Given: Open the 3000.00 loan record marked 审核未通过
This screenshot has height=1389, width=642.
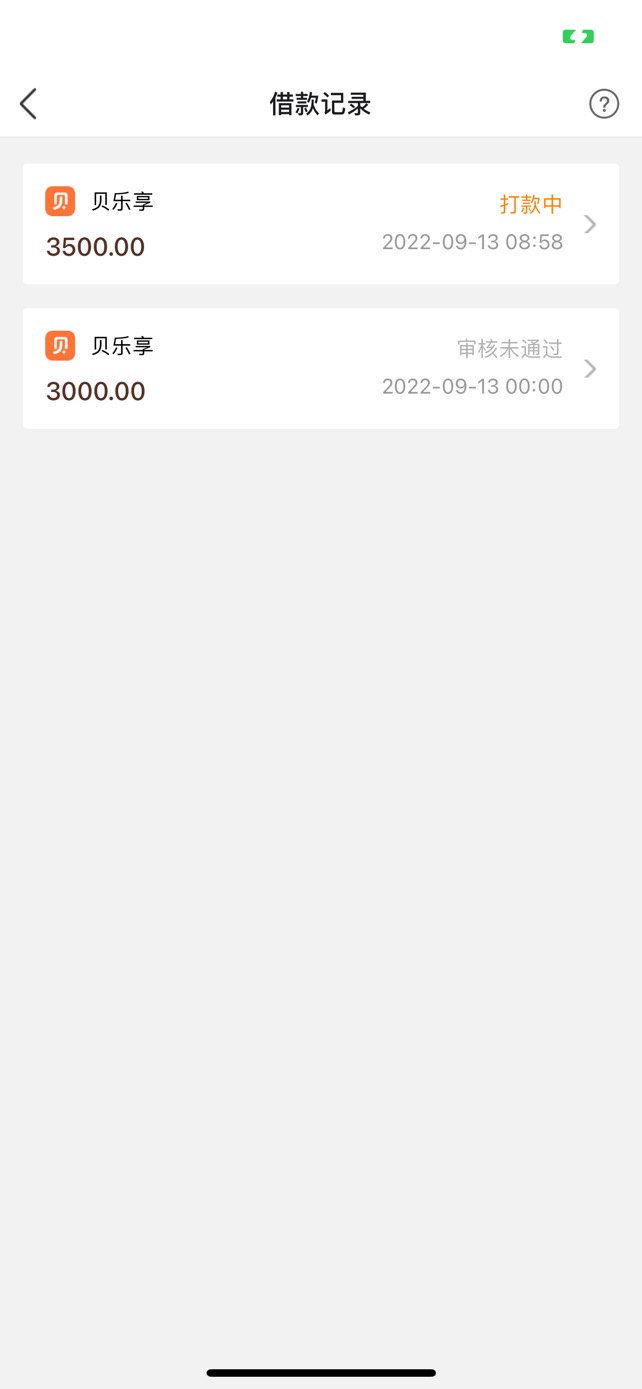Looking at the screenshot, I should [x=320, y=368].
